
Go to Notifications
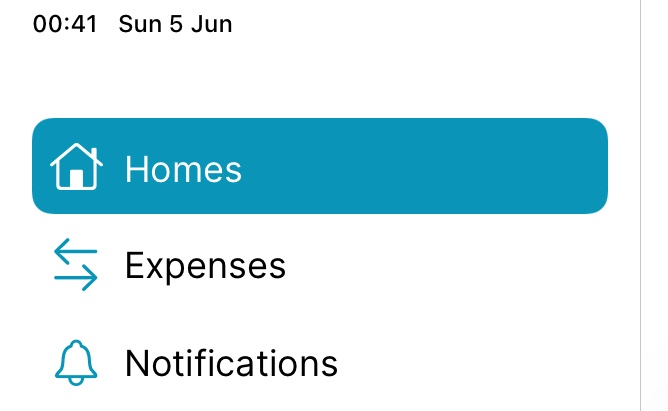coord(231,362)
